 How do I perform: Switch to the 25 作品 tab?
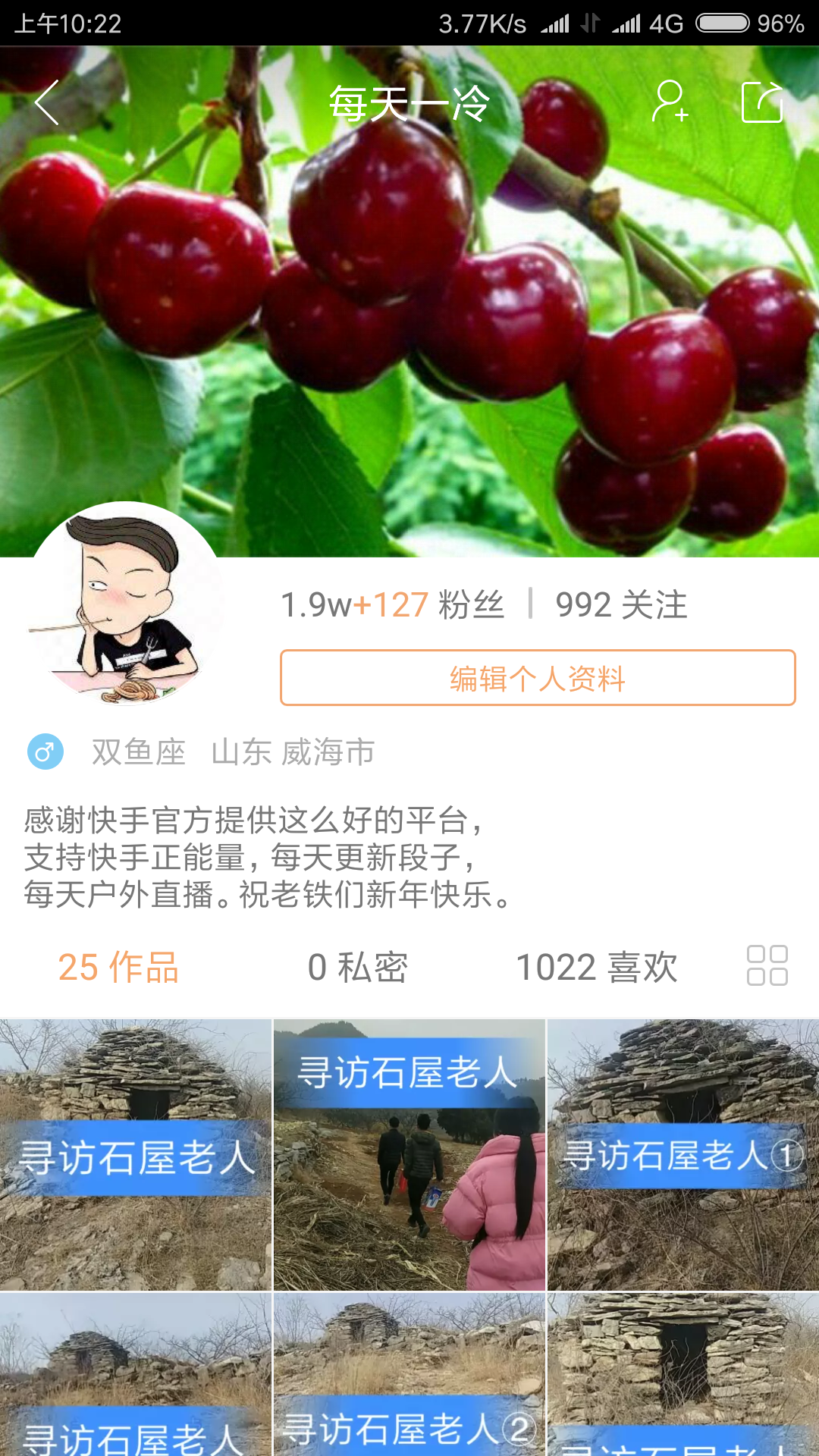(x=118, y=967)
